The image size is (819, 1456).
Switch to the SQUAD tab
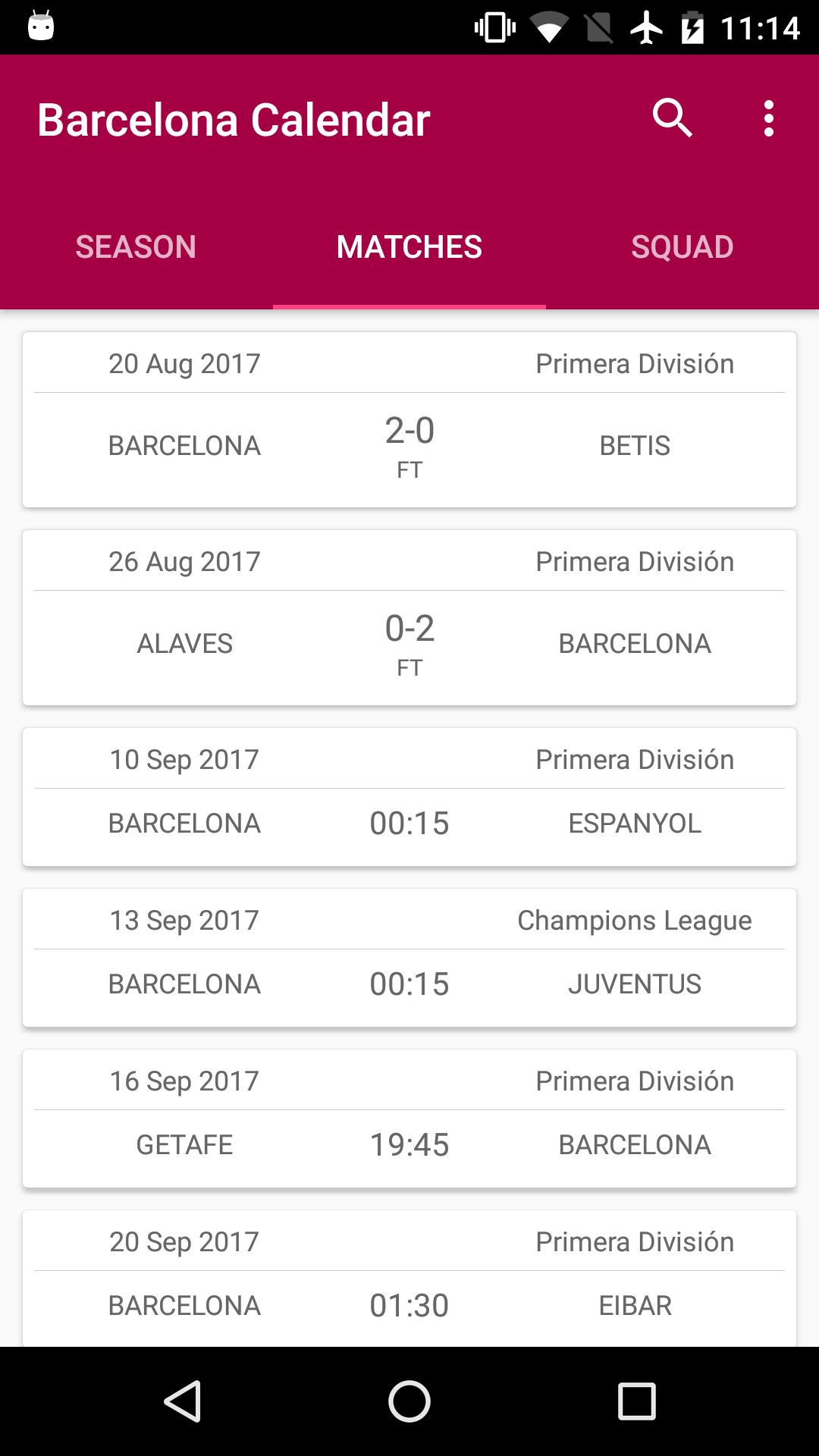point(682,246)
